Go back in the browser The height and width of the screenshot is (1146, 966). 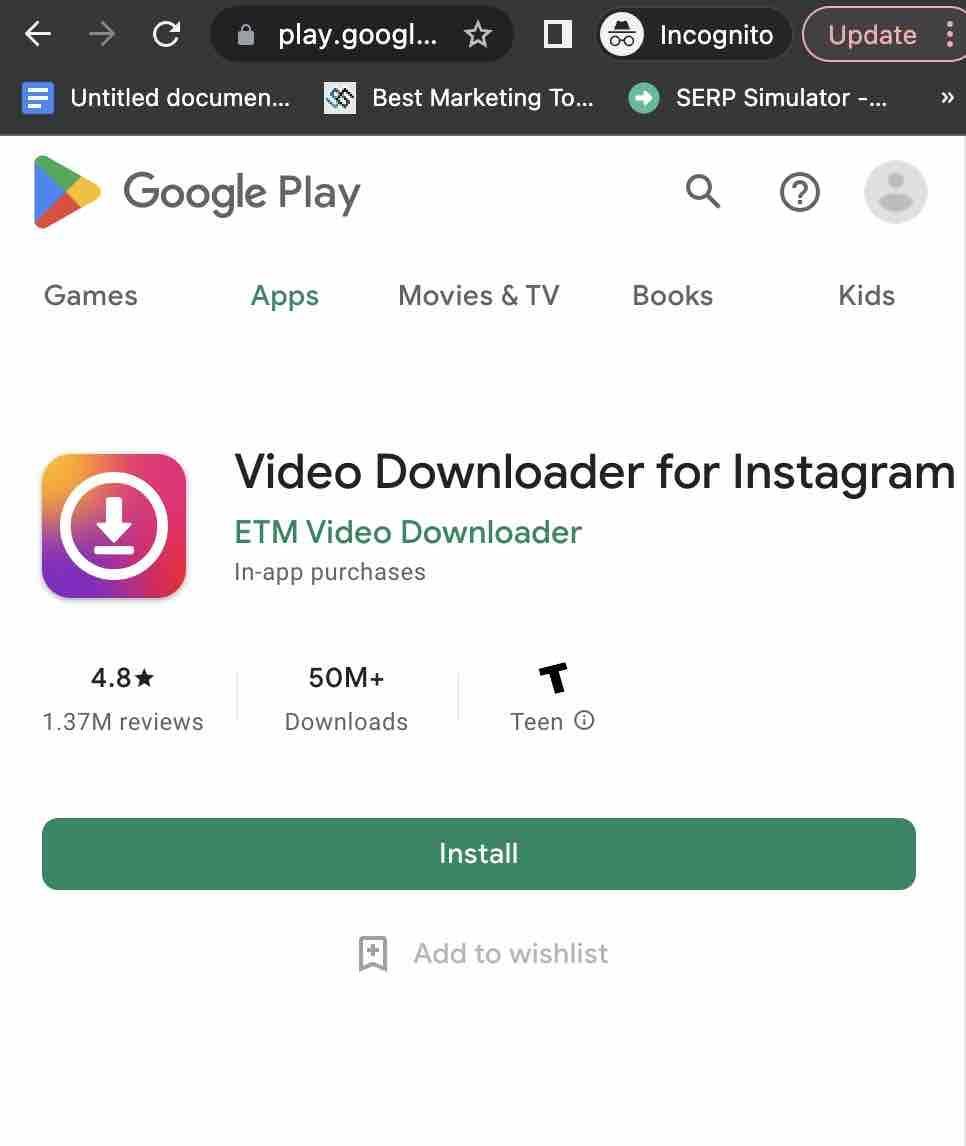tap(38, 35)
